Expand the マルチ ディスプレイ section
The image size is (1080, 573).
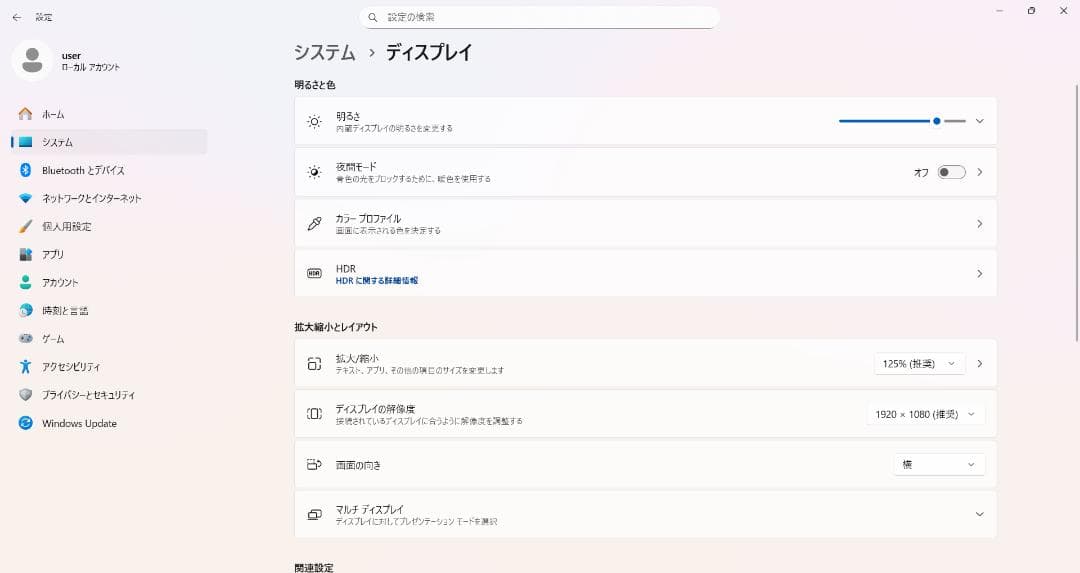979,514
